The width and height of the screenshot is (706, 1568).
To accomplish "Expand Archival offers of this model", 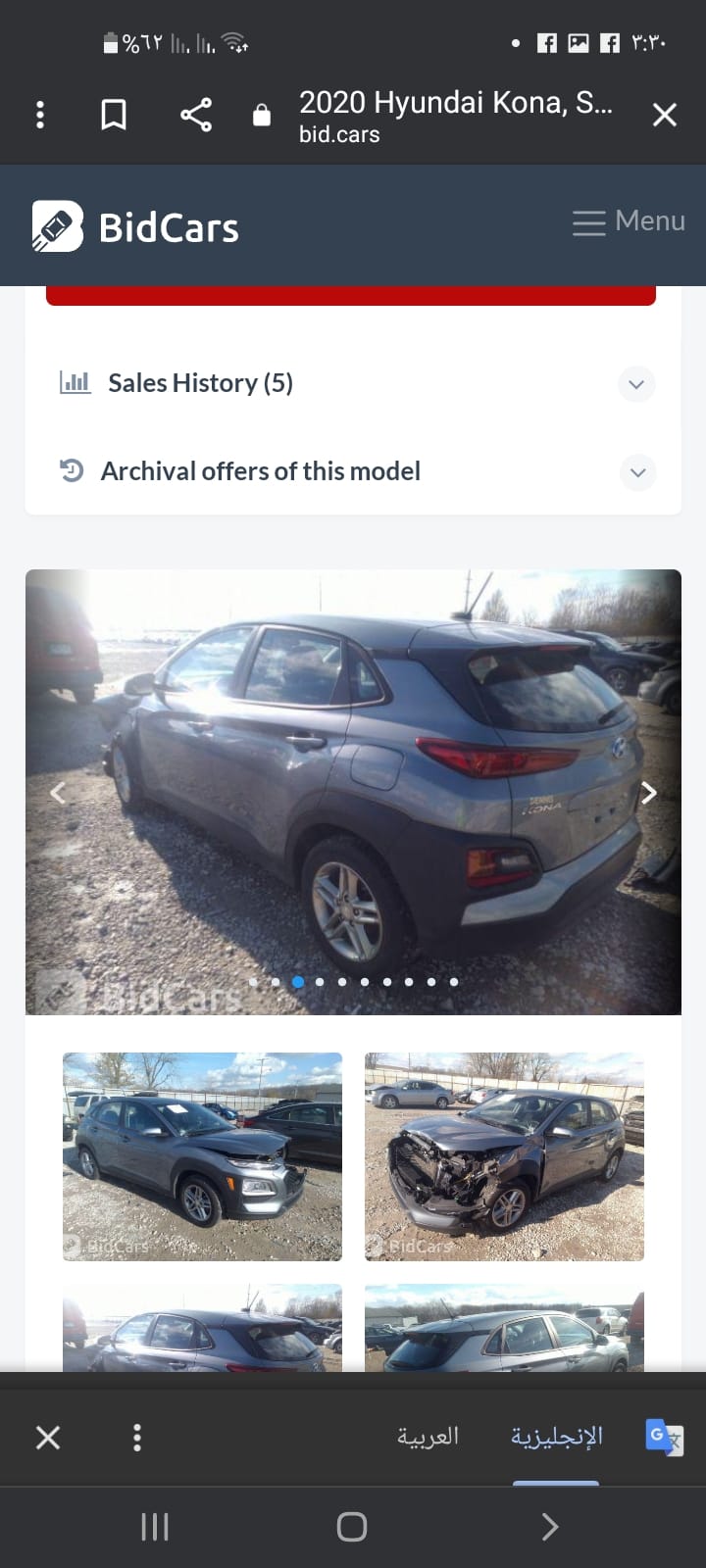I will pyautogui.click(x=636, y=472).
